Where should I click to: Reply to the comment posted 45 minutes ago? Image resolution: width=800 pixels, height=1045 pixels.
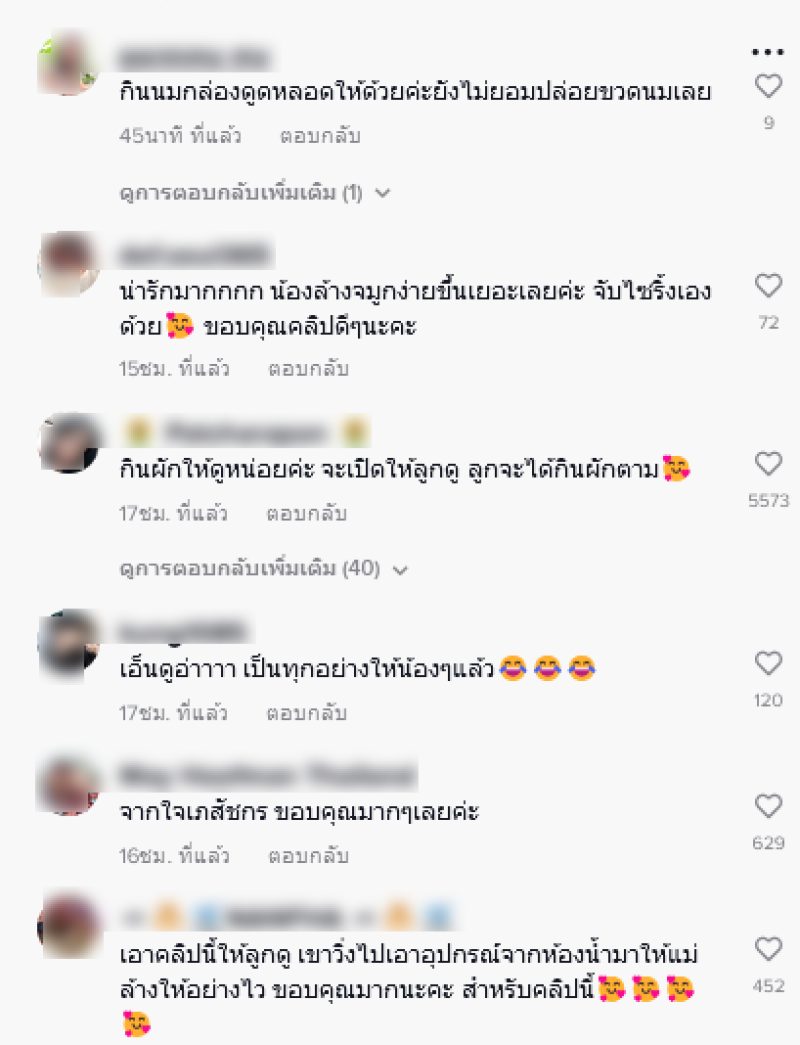320,135
